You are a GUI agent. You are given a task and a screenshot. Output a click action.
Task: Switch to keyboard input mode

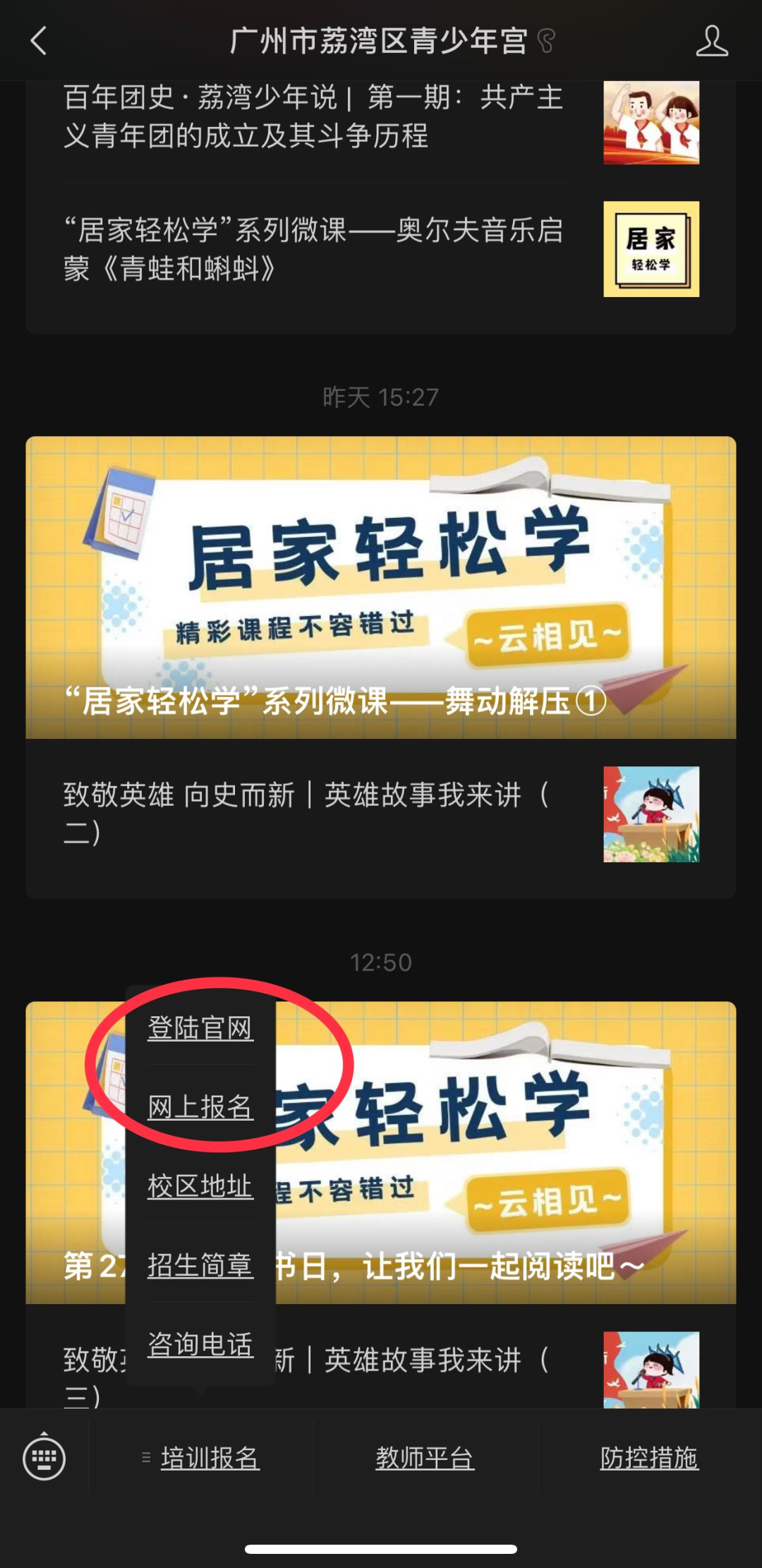pyautogui.click(x=44, y=1458)
